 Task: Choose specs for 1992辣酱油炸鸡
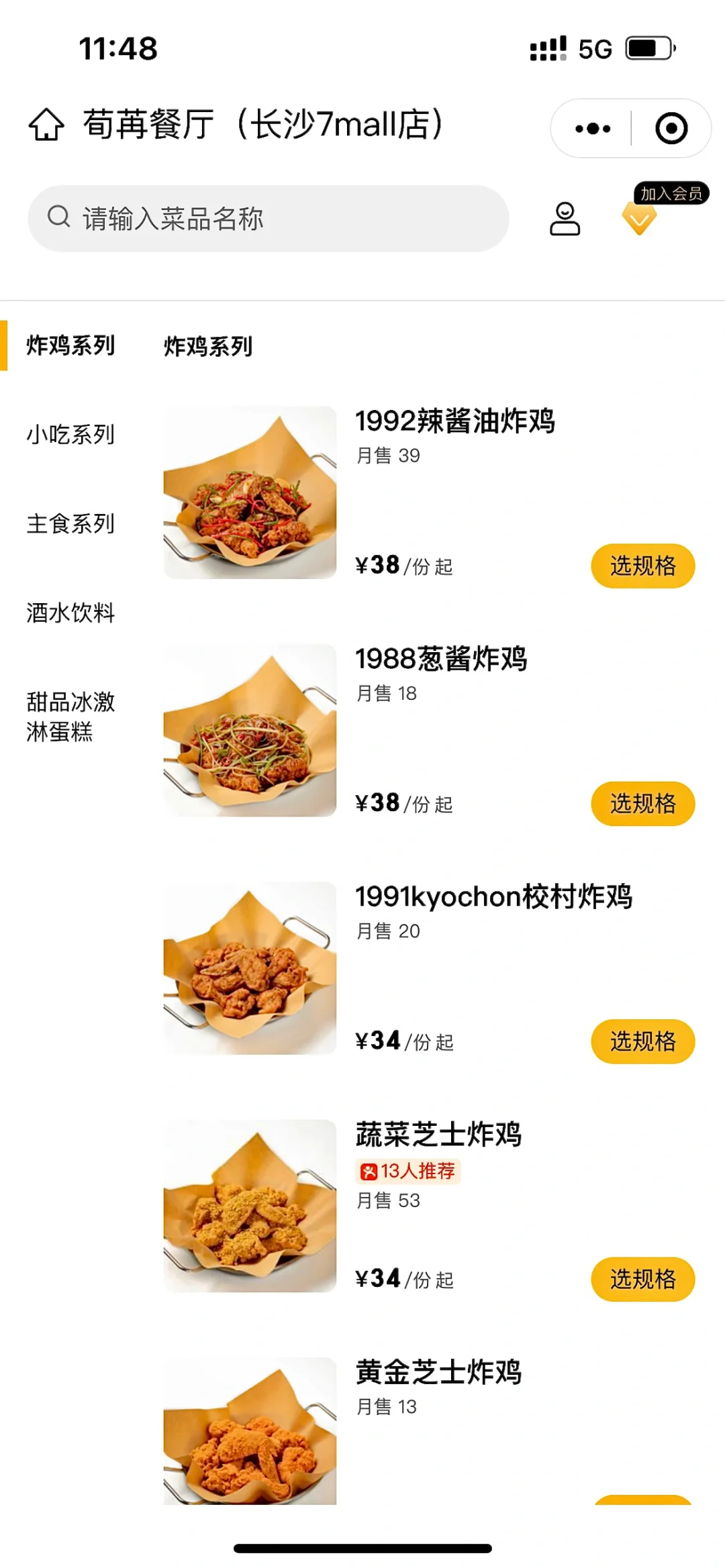642,566
